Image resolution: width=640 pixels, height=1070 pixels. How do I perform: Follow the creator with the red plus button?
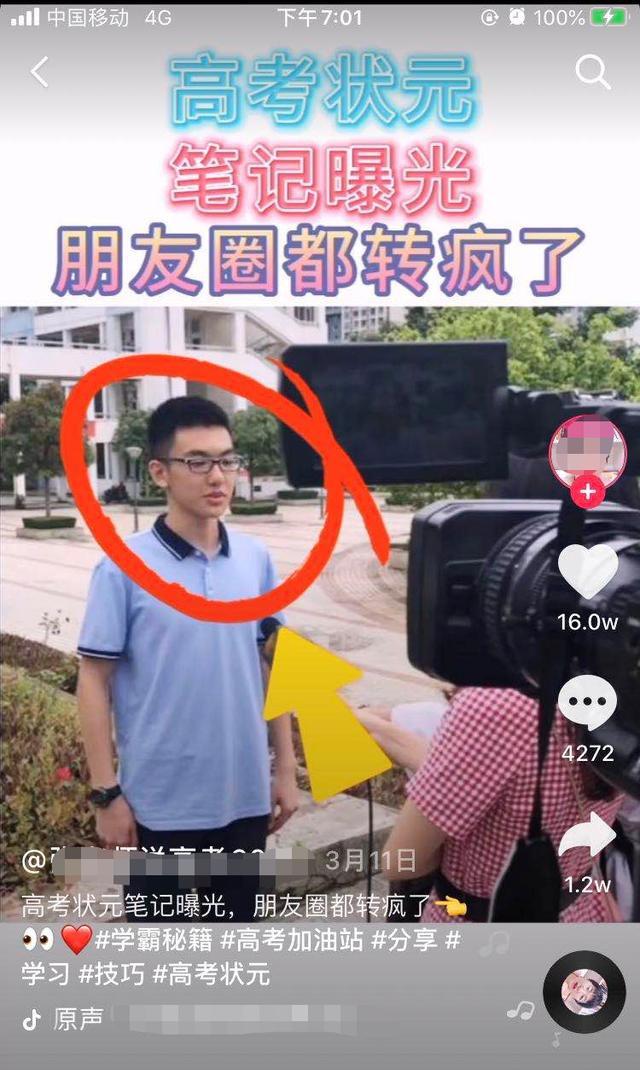587,493
